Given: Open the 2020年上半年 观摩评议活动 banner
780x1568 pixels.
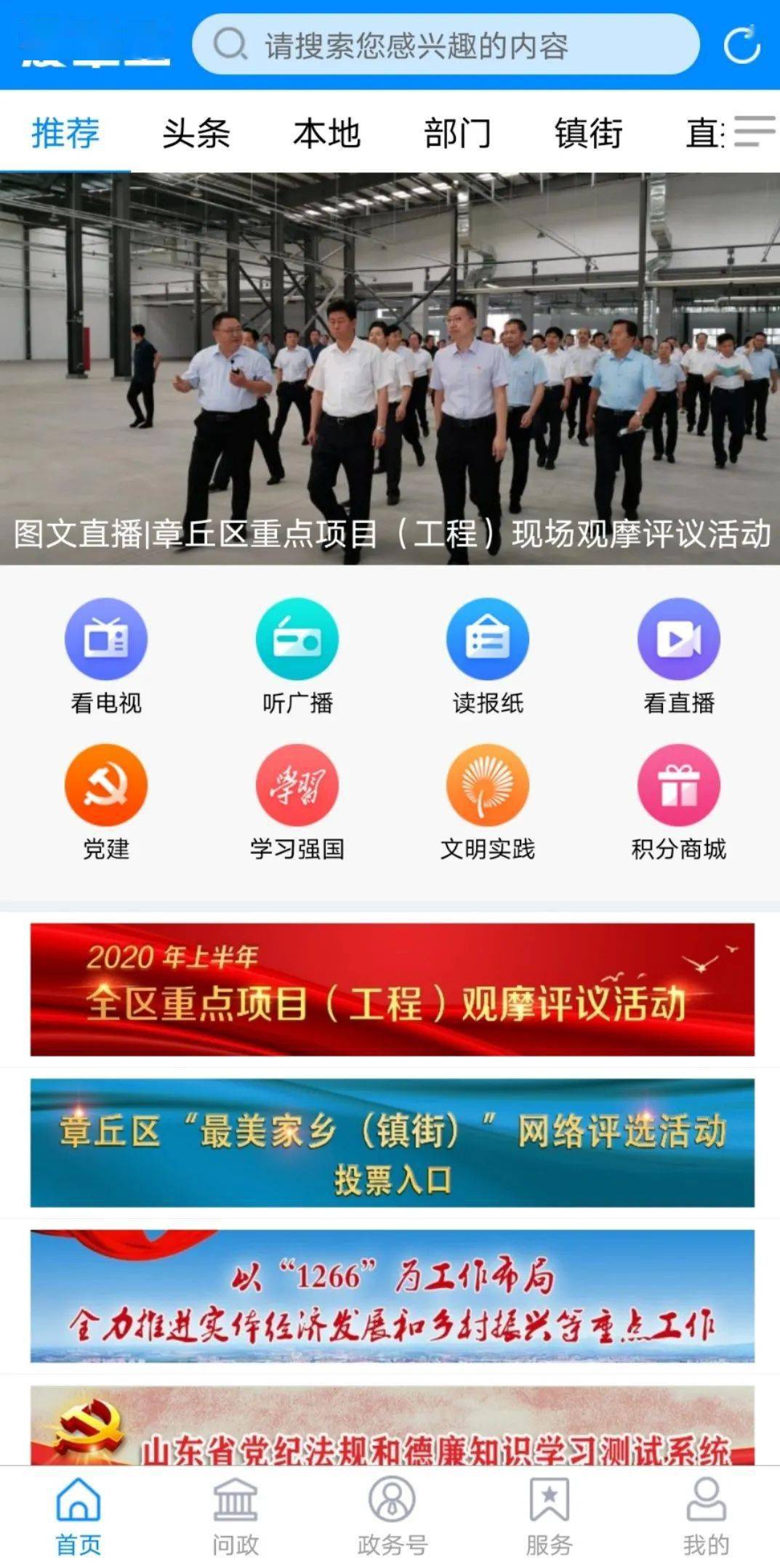Looking at the screenshot, I should coord(392,989).
